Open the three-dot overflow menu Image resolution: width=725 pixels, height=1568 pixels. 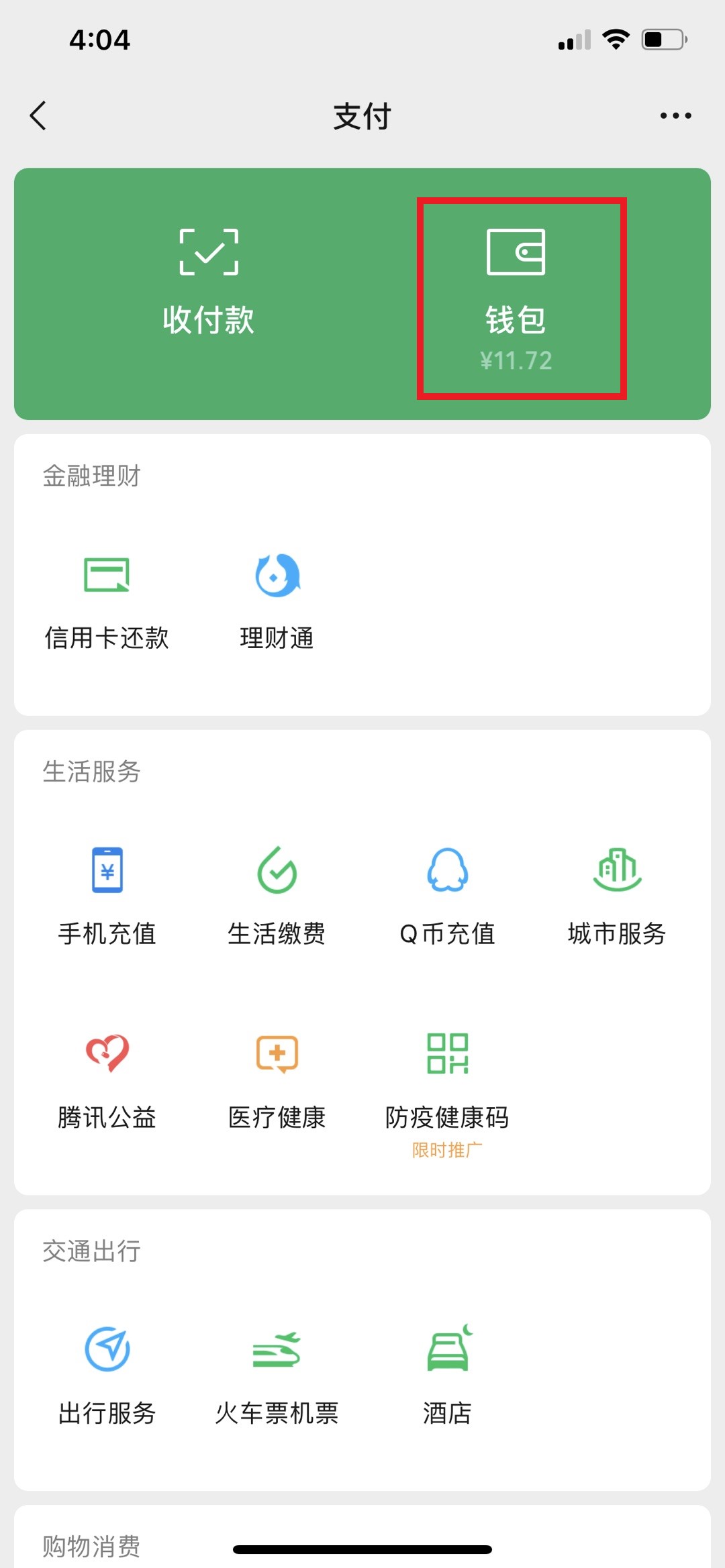(675, 115)
